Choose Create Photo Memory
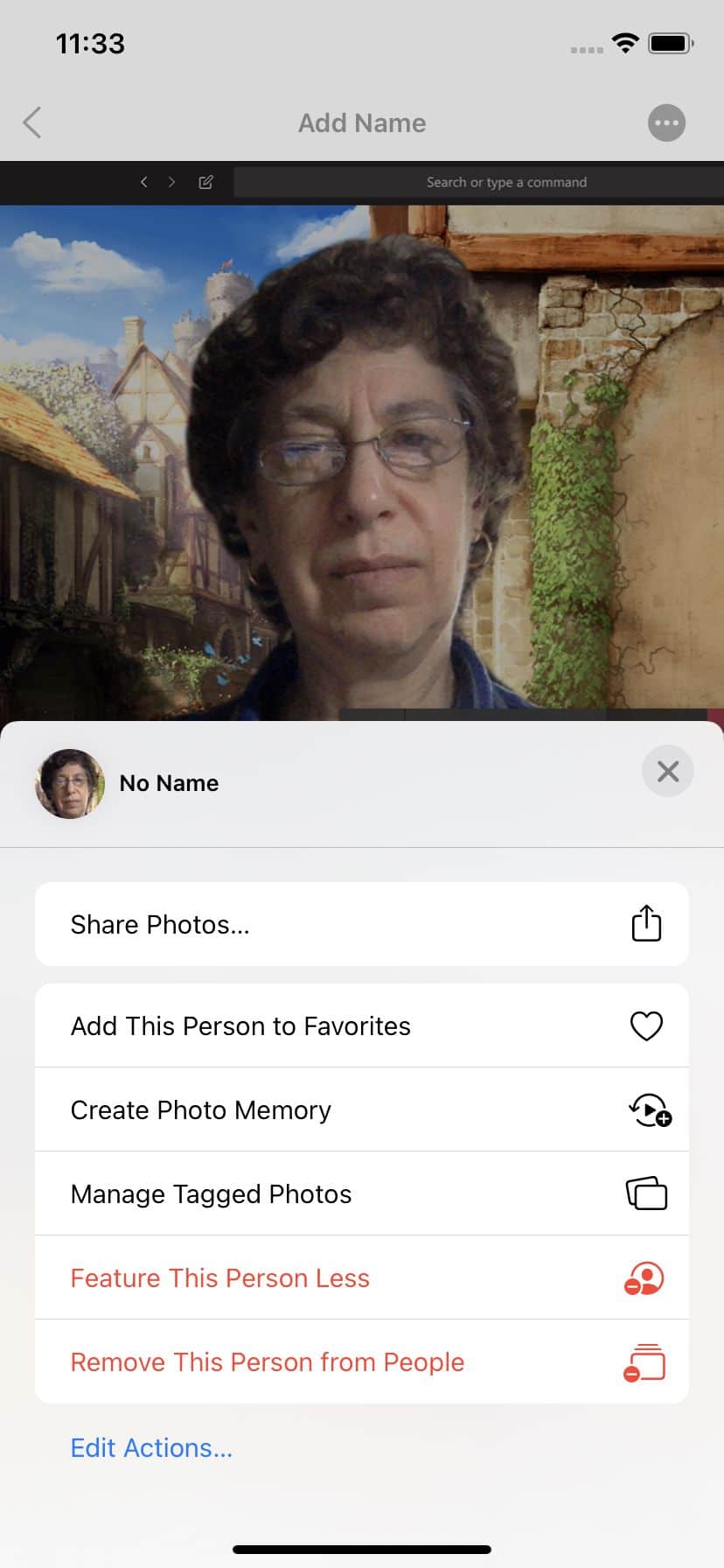 coord(361,1109)
